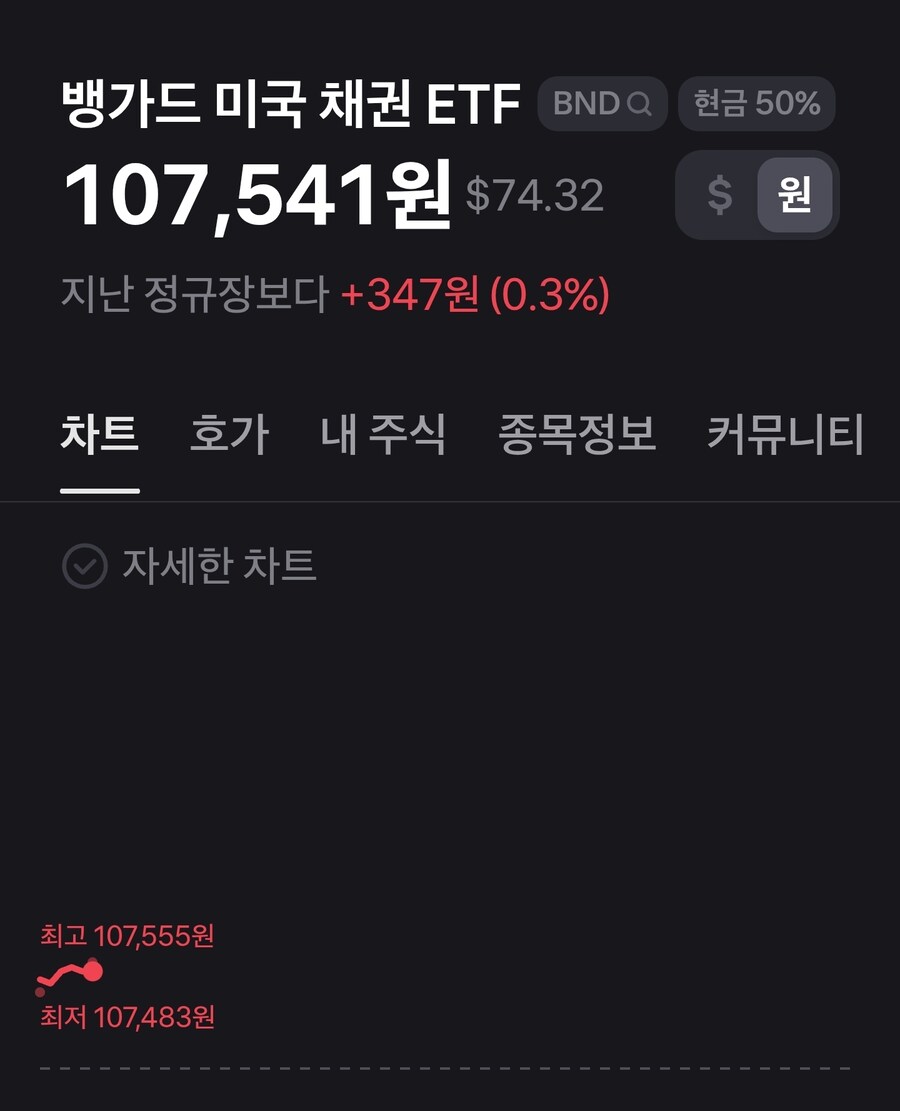Tap the 뱅가드 미국 채권 ETF title

pos(290,101)
